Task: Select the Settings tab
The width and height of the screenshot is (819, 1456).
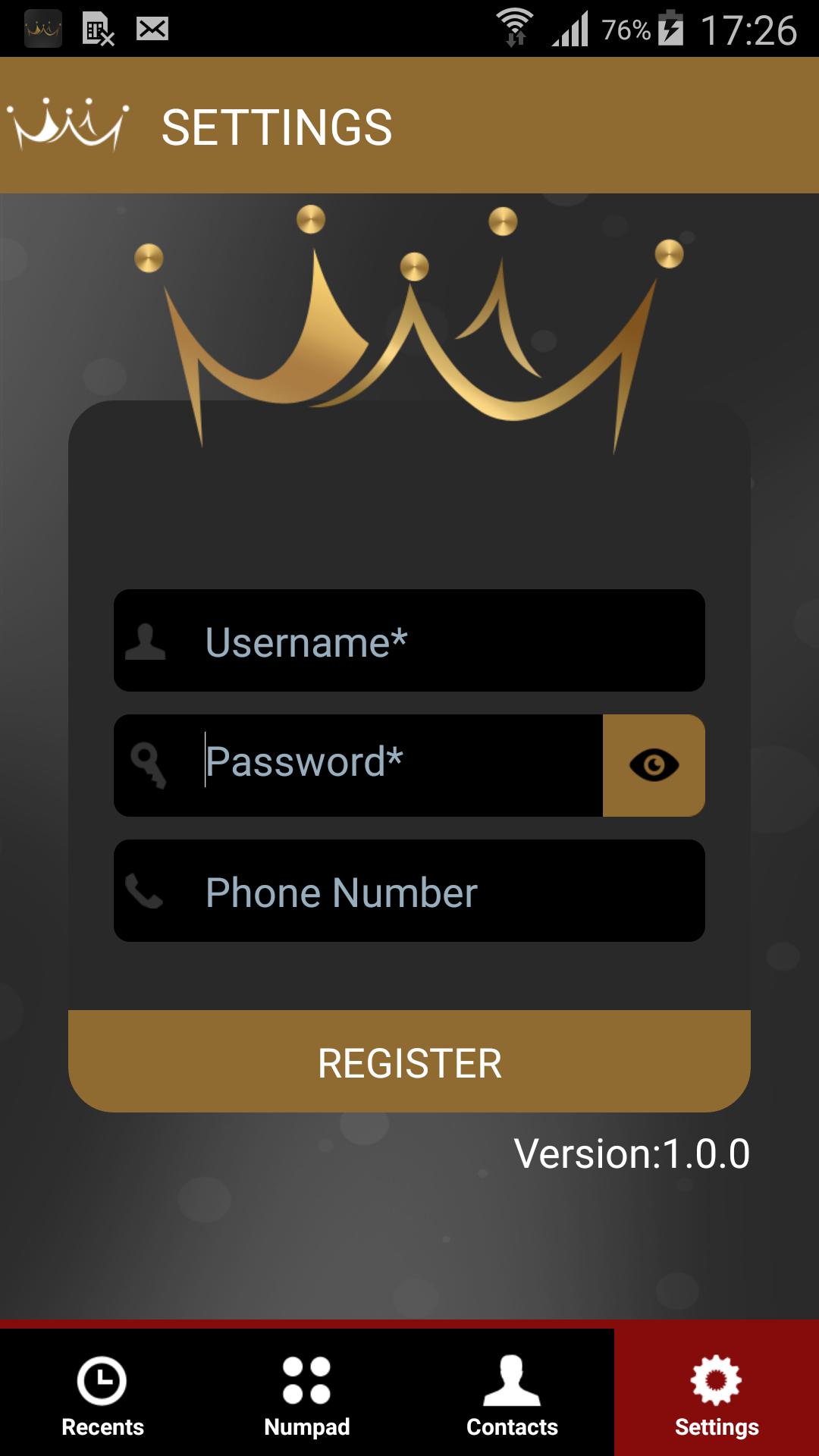Action: pos(717,1394)
